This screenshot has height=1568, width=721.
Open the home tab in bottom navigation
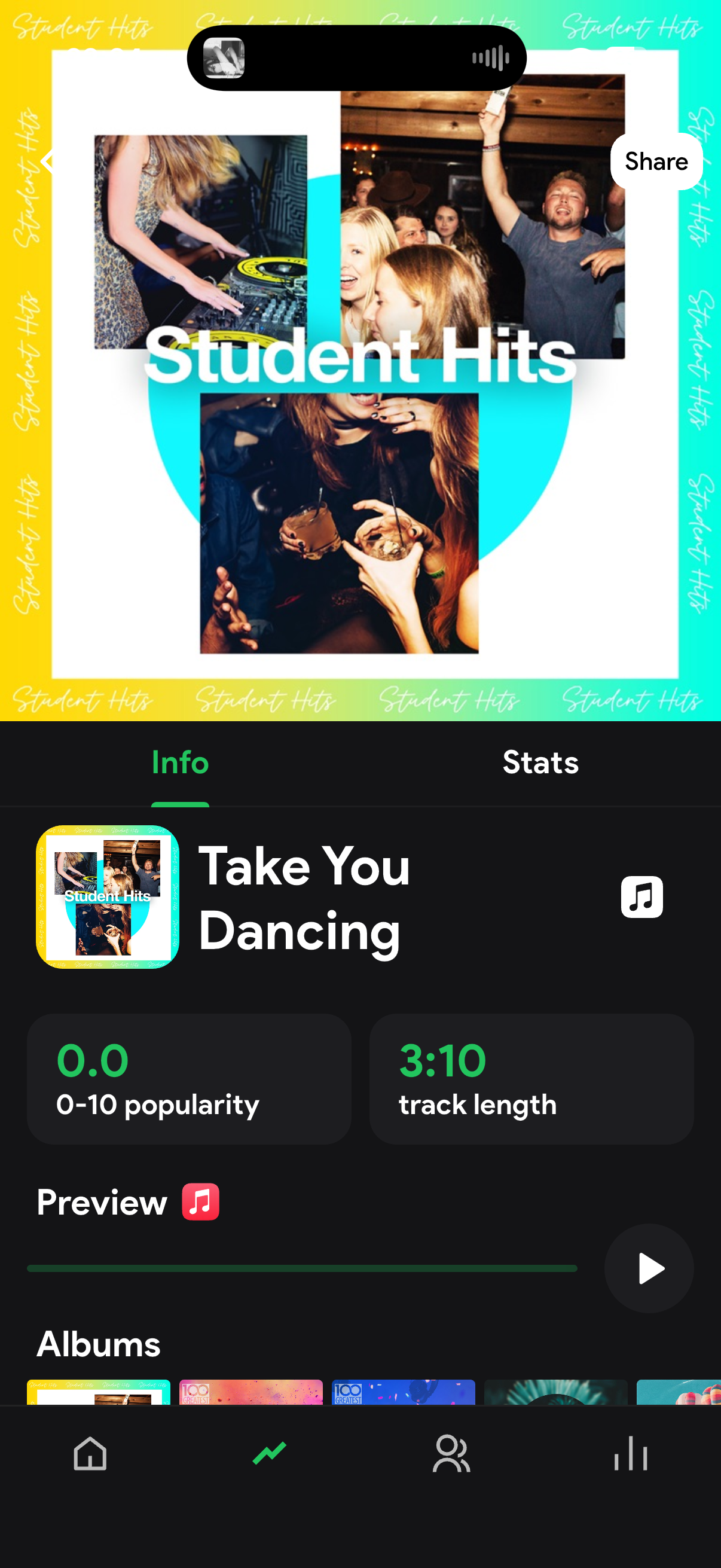click(x=90, y=1454)
